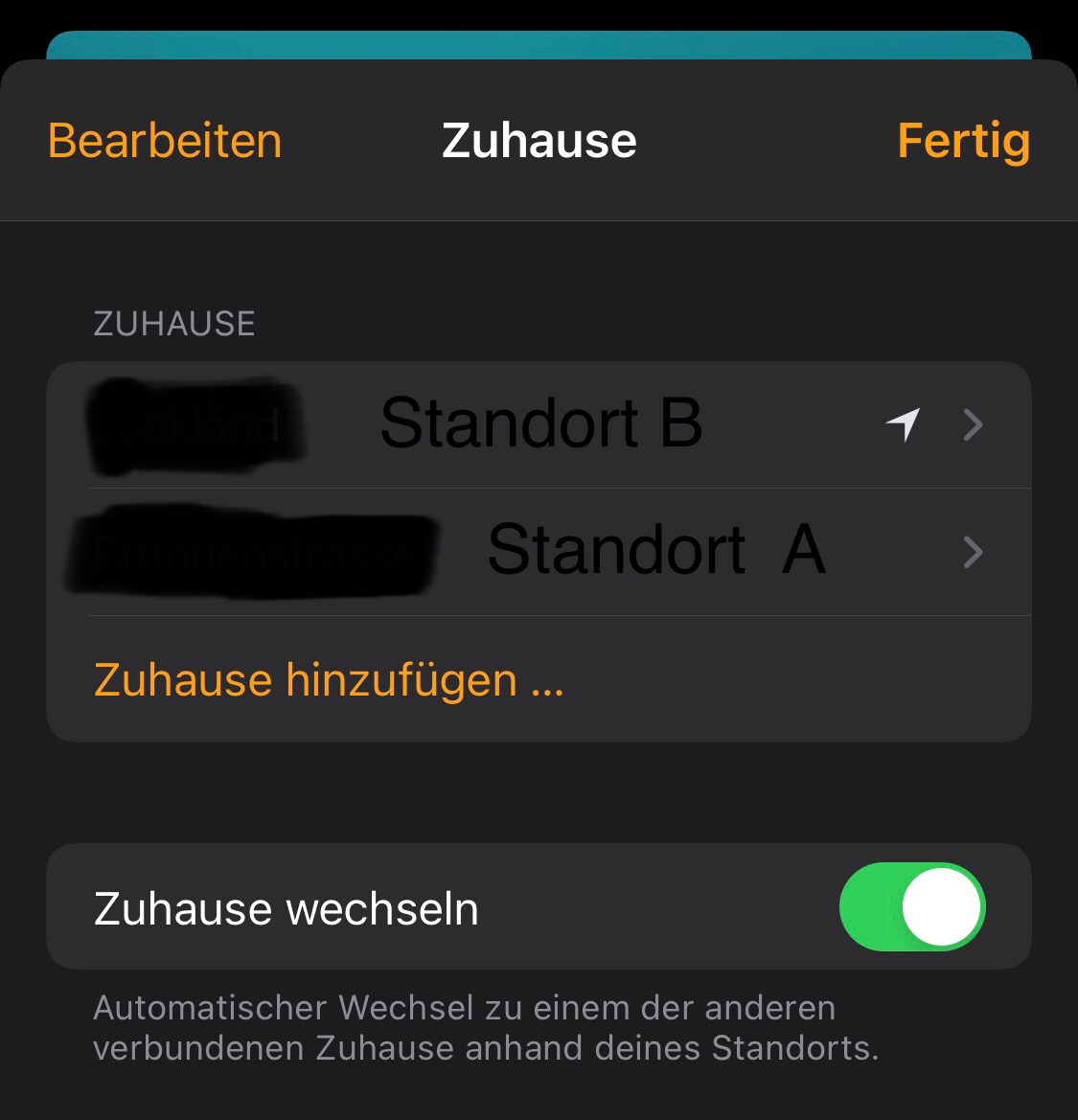Tap Zuhause hinzufügen to add a home
Screen dimensions: 1078x1120
(x=329, y=680)
